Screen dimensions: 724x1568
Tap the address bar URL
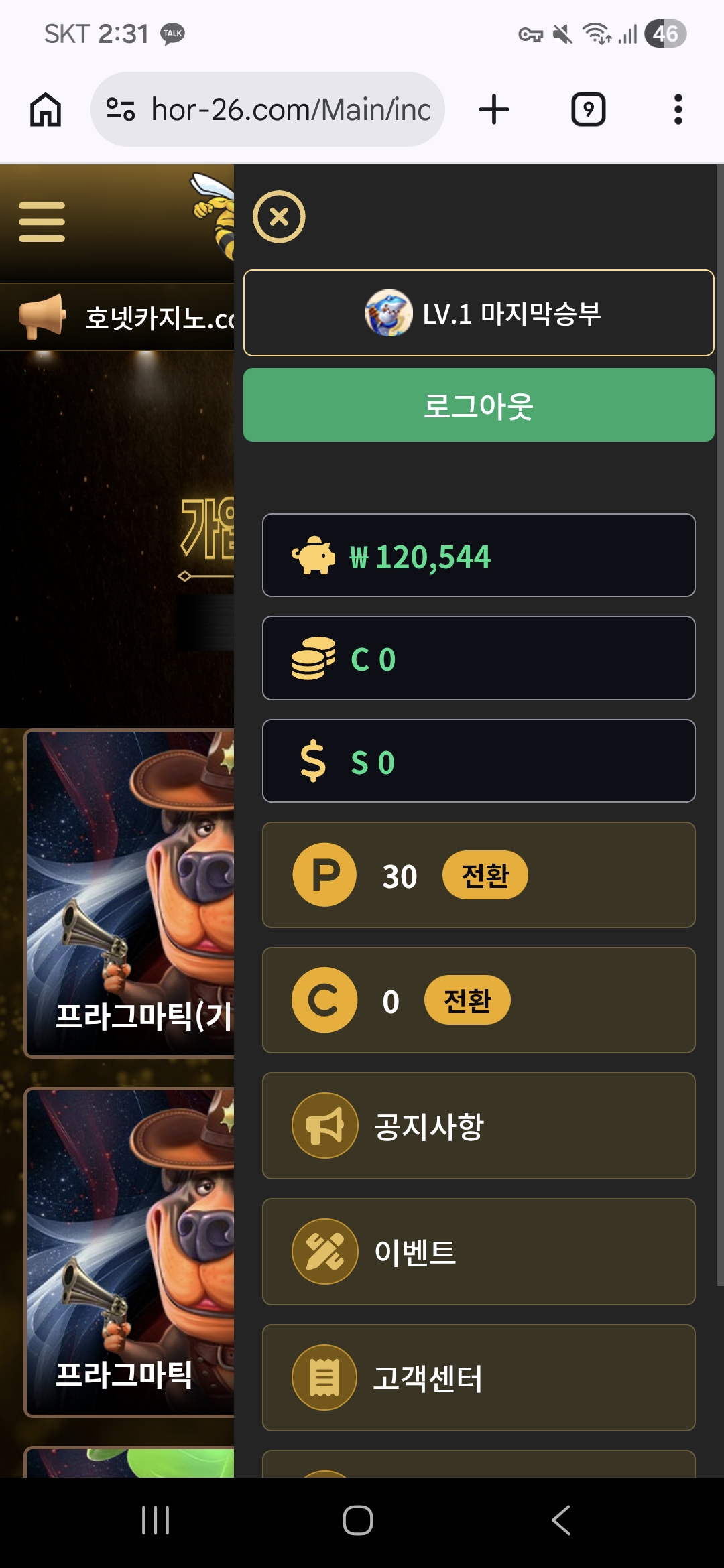[x=282, y=110]
